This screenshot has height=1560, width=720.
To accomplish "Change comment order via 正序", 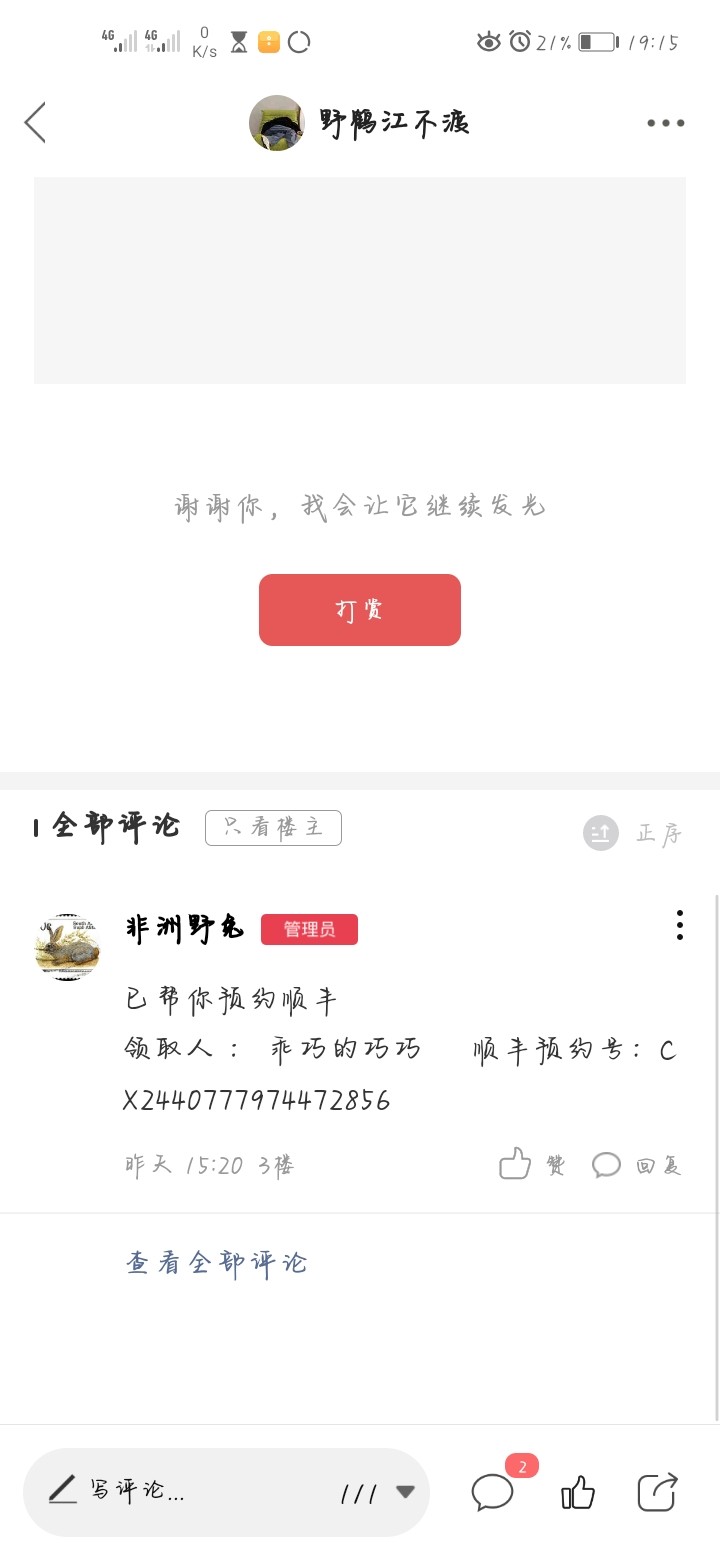I will pyautogui.click(x=634, y=833).
